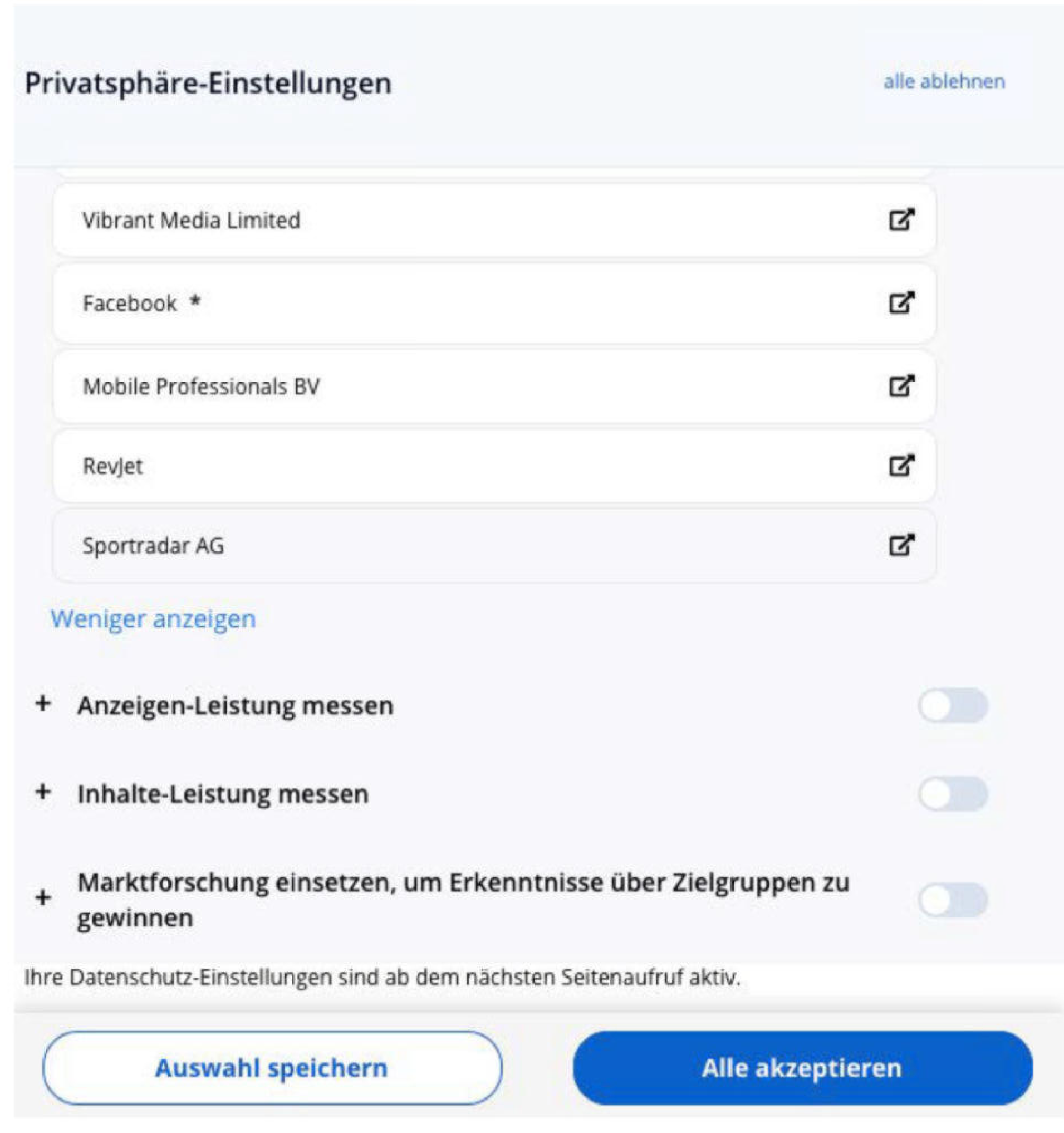Reject all via 'alle ablehnen' link
The height and width of the screenshot is (1133, 1064).
(944, 81)
